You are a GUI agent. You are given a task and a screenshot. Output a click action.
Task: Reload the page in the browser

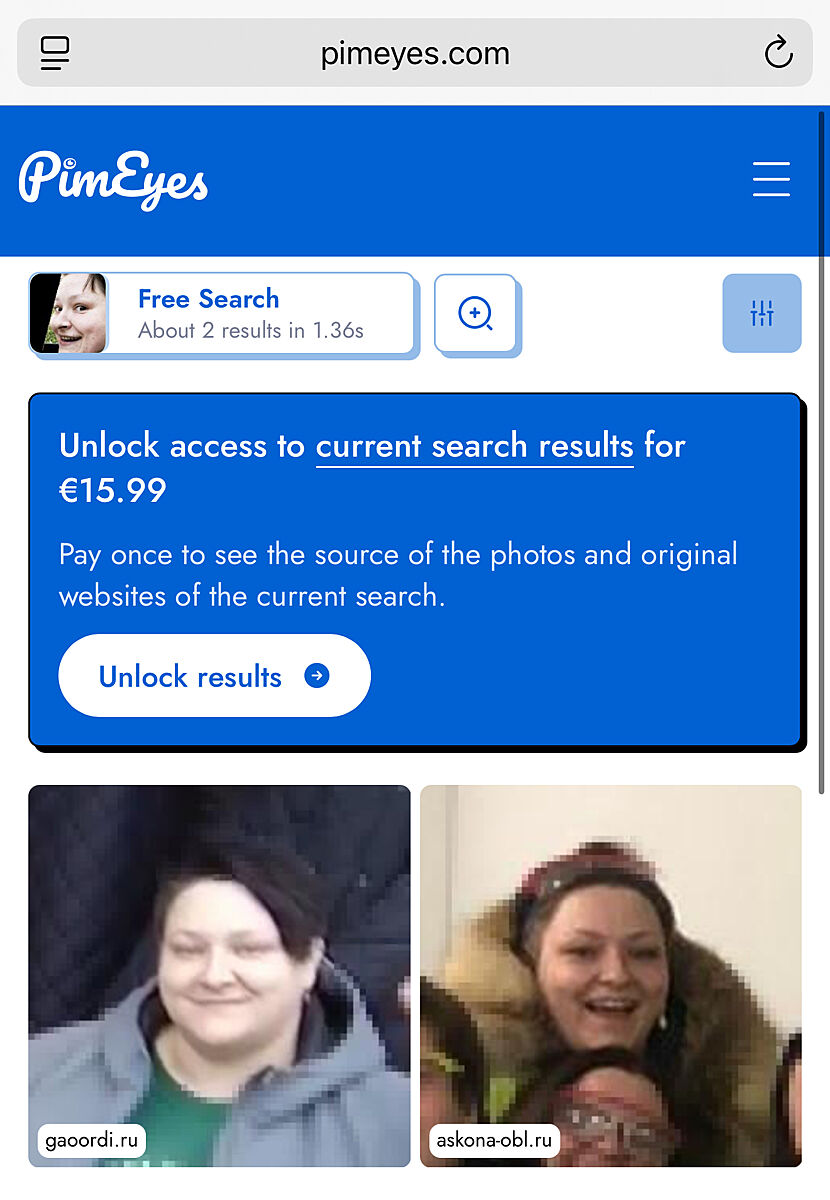778,53
